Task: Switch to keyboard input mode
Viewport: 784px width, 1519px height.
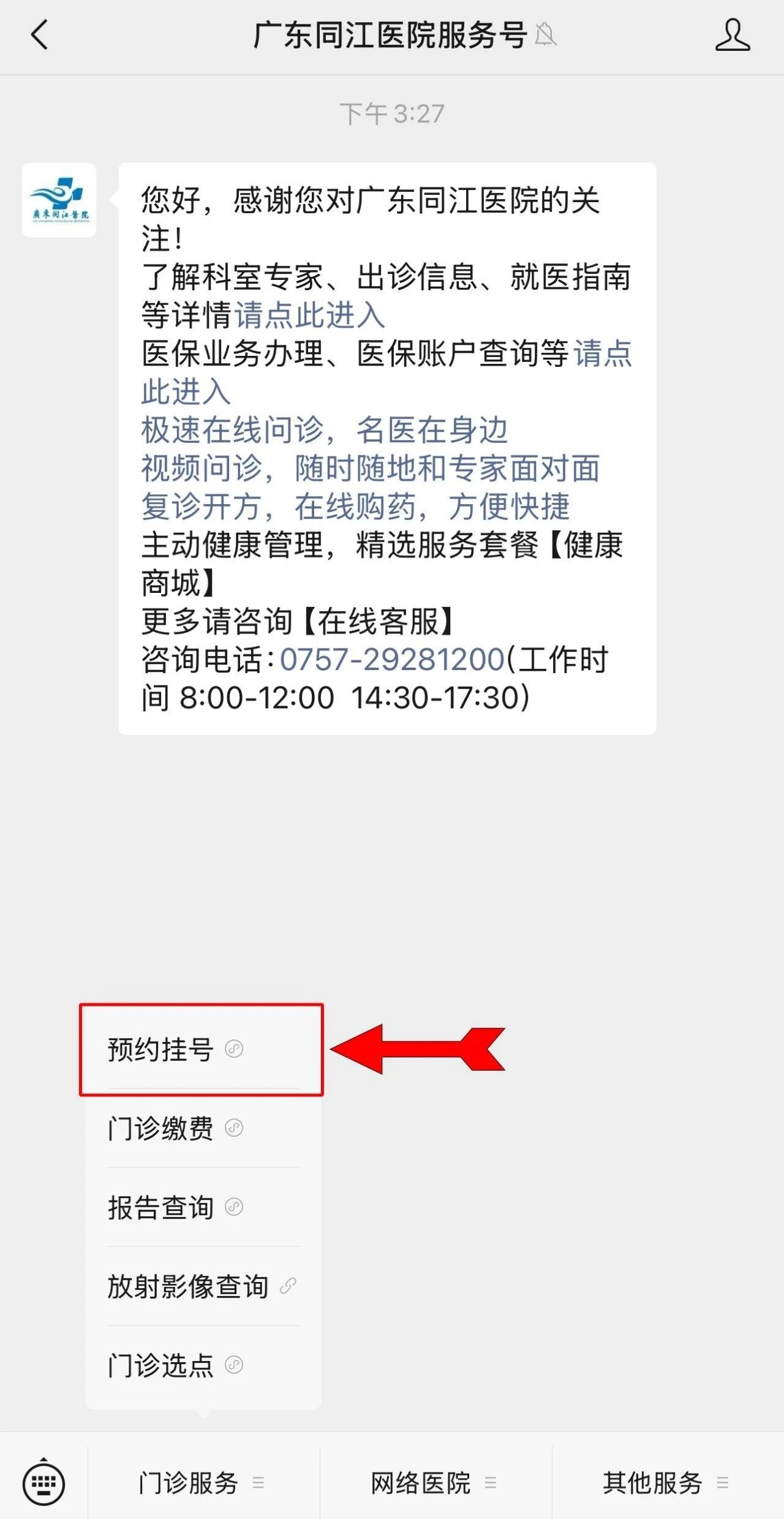Action: pos(43,1482)
